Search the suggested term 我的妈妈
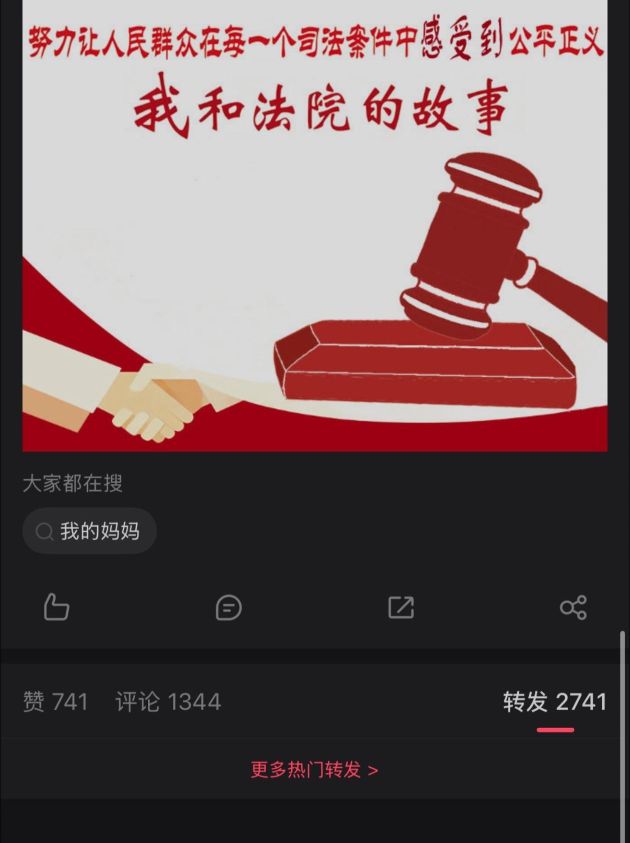Viewport: 630px width, 843px height. click(x=90, y=532)
